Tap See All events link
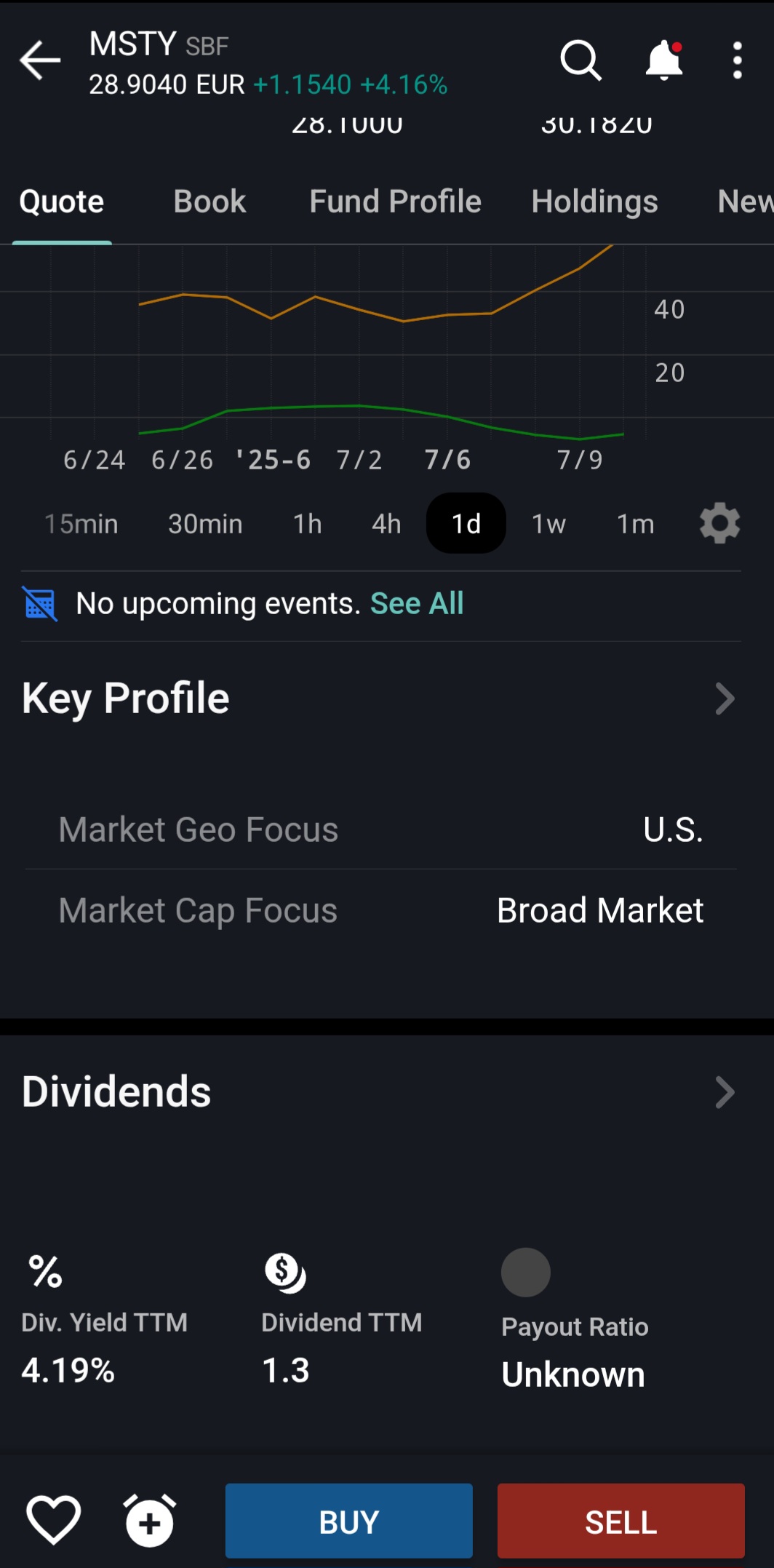The height and width of the screenshot is (1568, 774). [417, 603]
